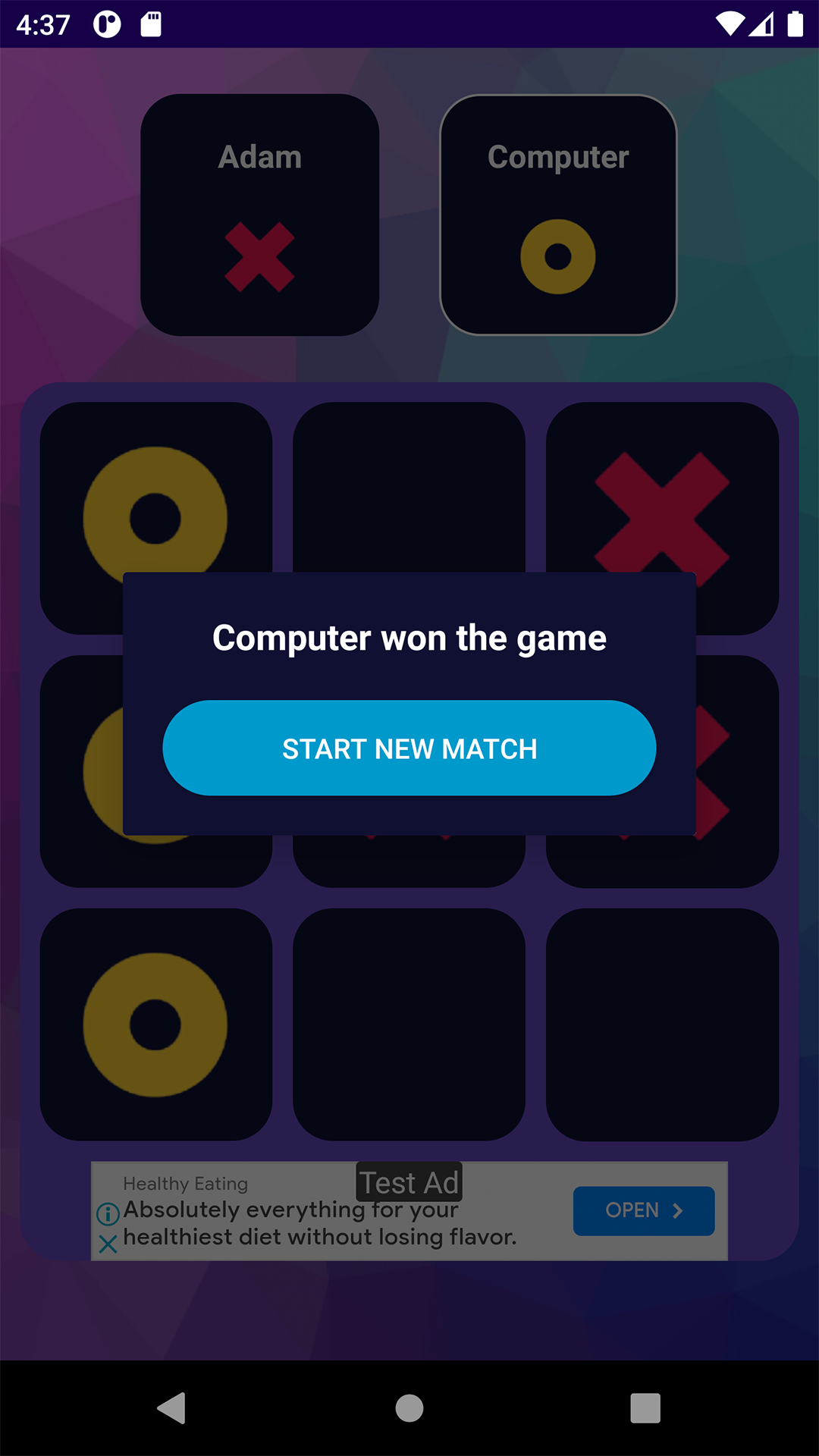Go to the home screen
The width and height of the screenshot is (819, 1456).
(x=409, y=1408)
